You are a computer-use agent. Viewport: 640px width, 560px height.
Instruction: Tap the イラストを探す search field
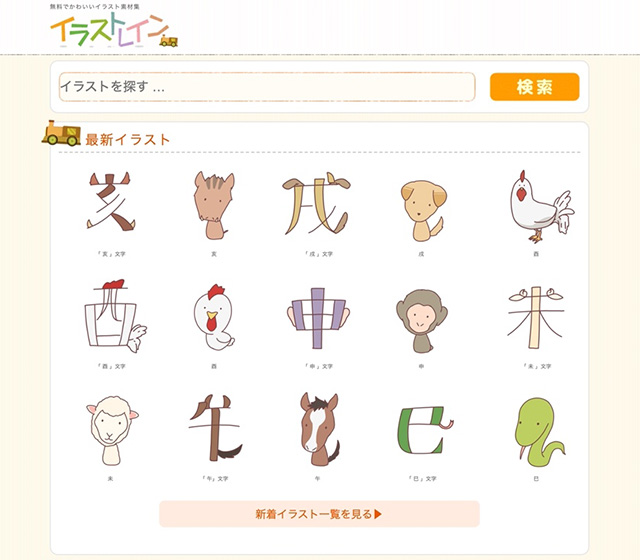266,87
